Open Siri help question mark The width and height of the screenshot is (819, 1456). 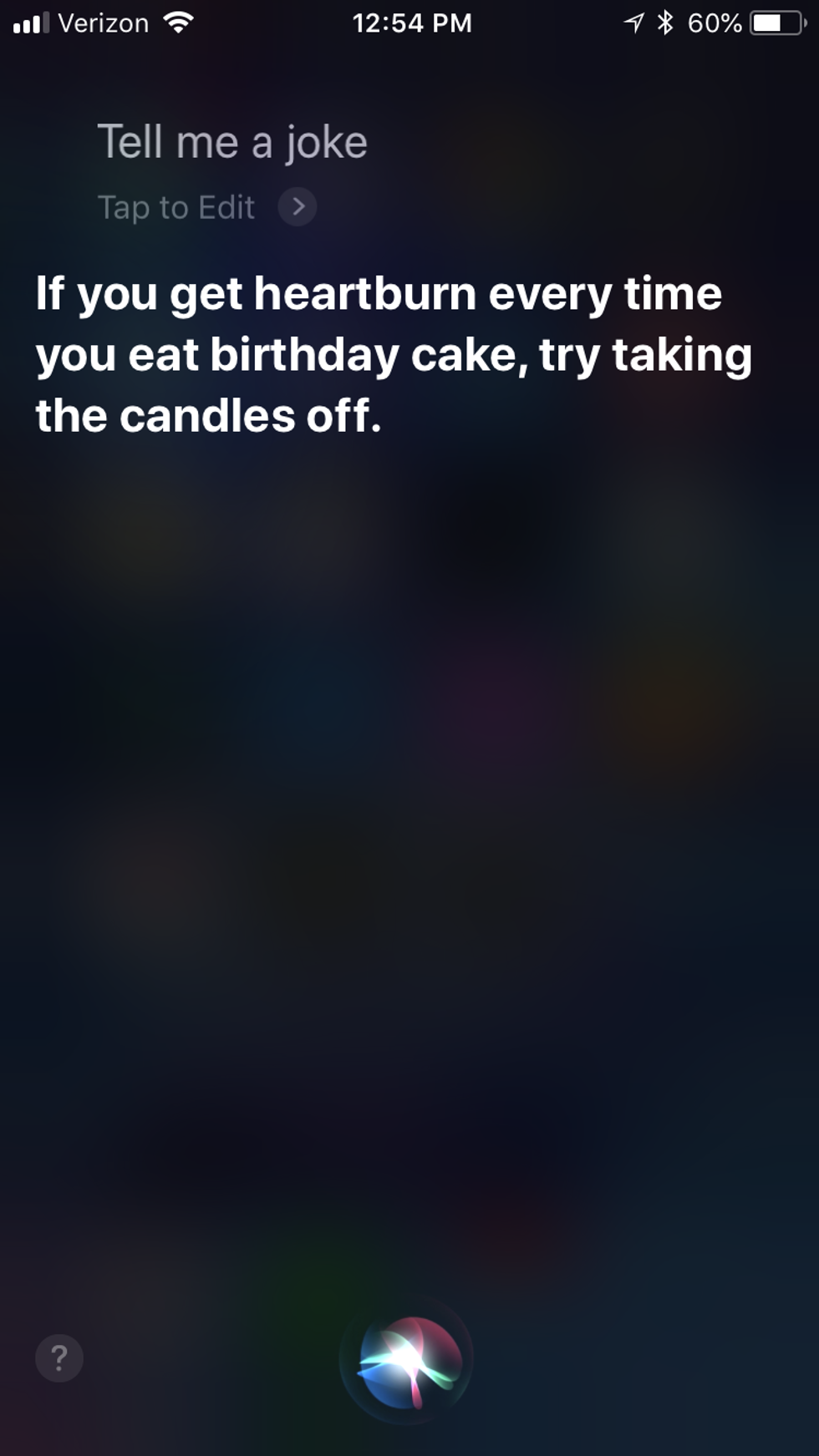pyautogui.click(x=59, y=1357)
